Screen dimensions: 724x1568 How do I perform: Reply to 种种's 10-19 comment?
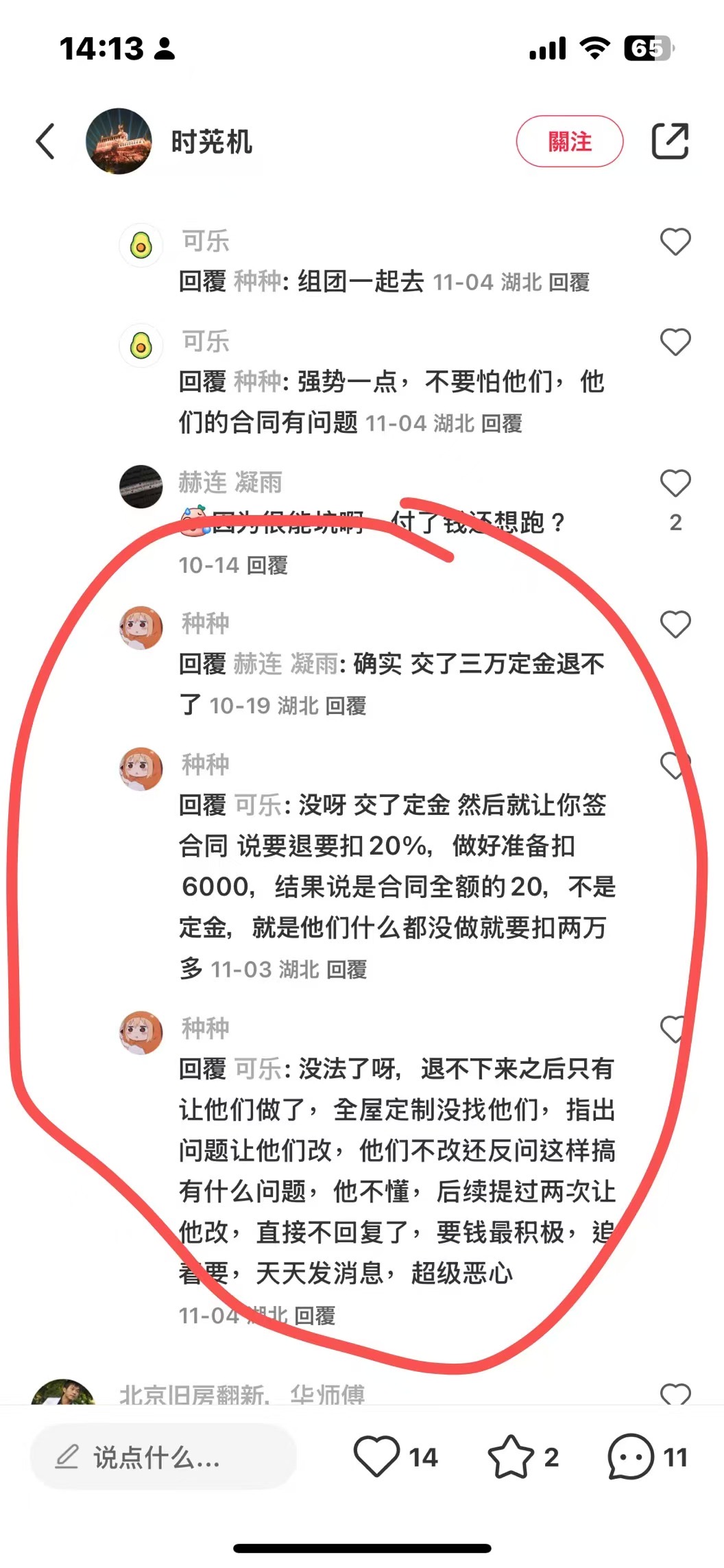[346, 706]
